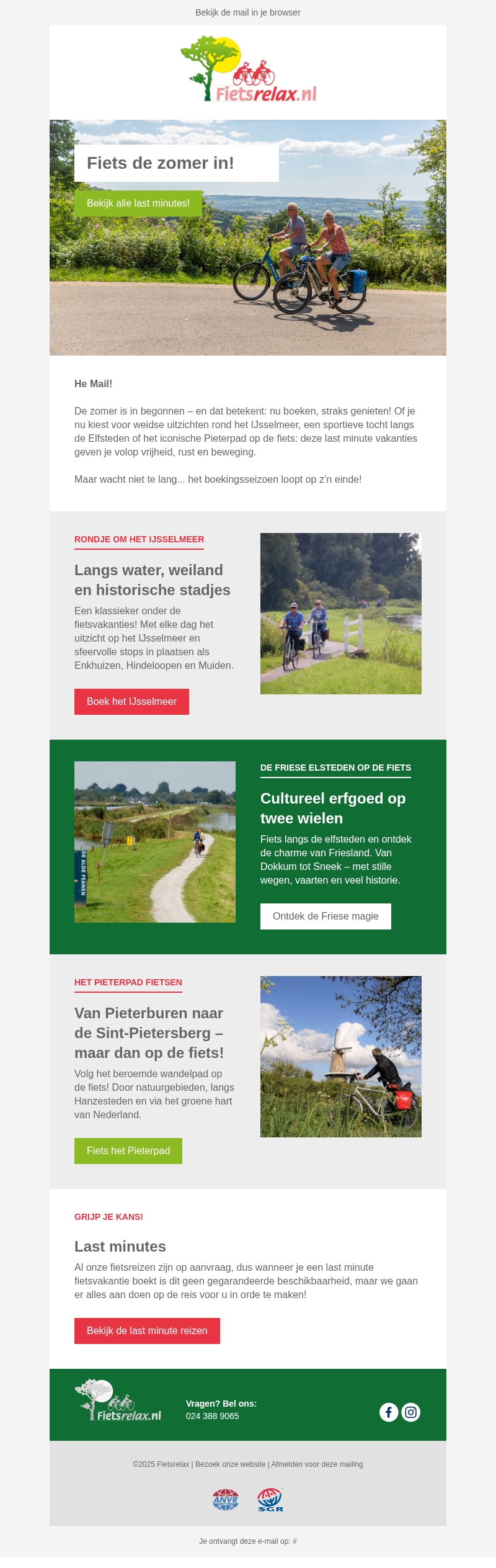
Task: Open 'Bekijk de mail in je browser' link
Action: pyautogui.click(x=248, y=12)
